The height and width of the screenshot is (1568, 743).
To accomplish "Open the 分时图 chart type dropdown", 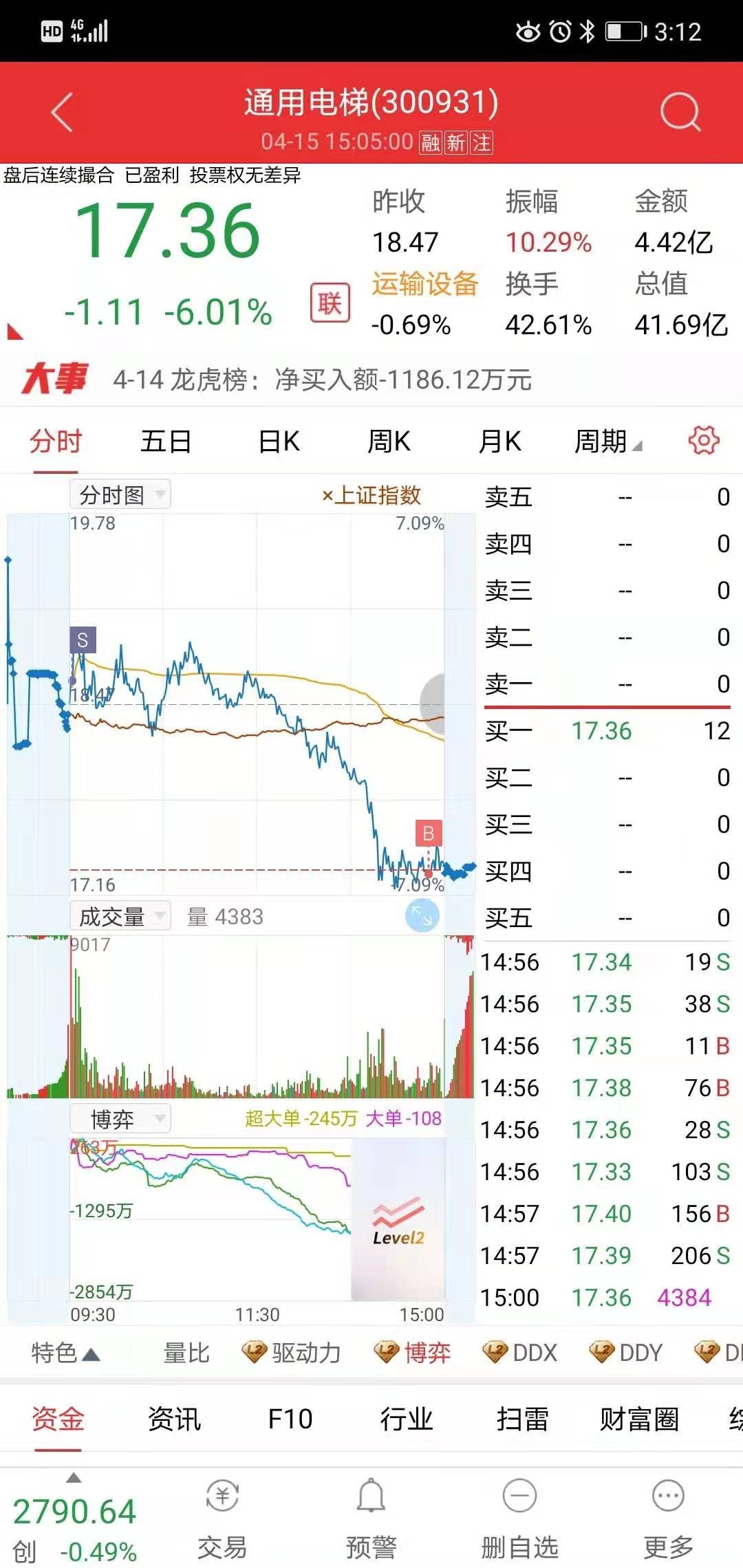I will pyautogui.click(x=120, y=494).
